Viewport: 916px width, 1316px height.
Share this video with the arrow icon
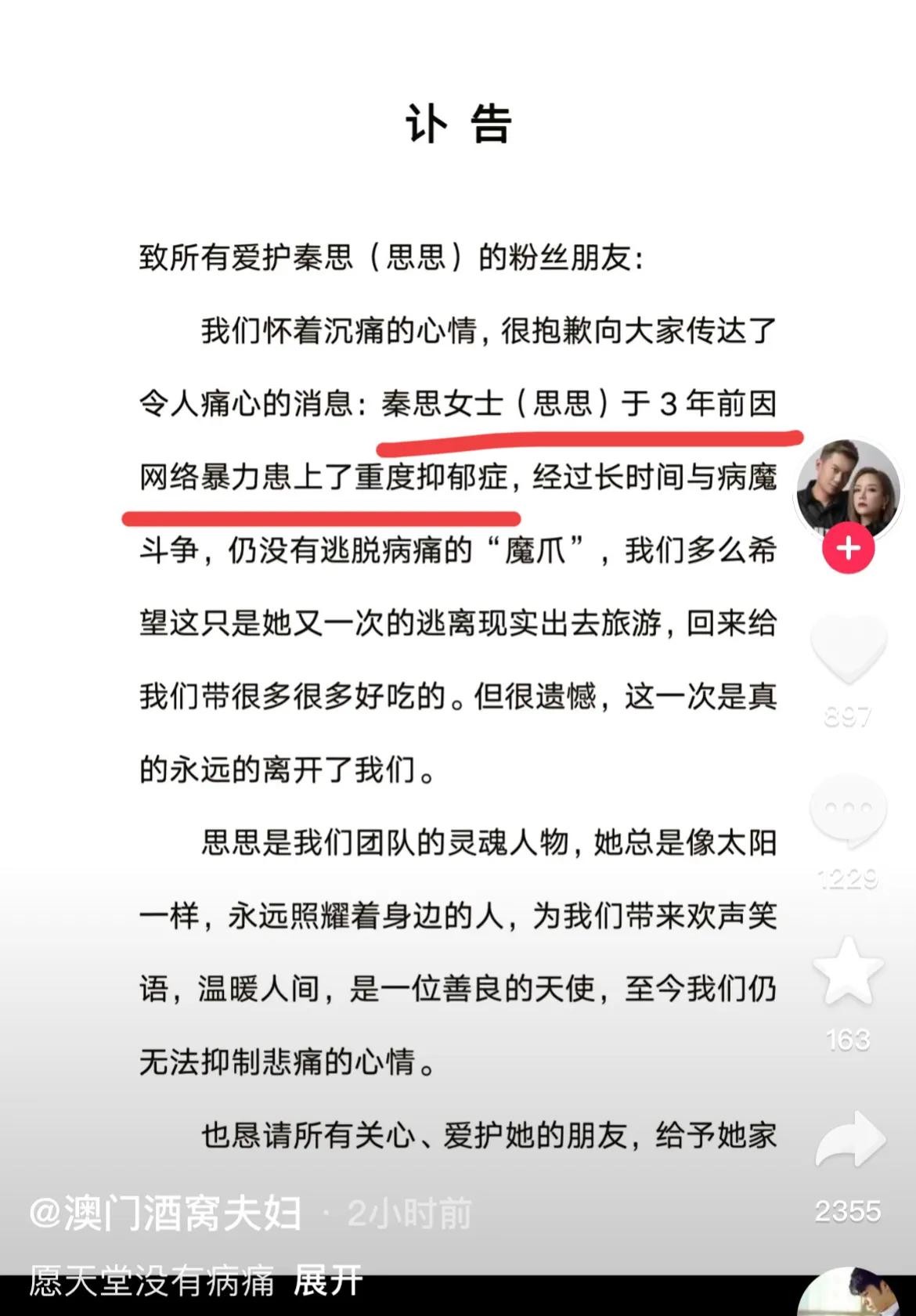click(849, 1141)
